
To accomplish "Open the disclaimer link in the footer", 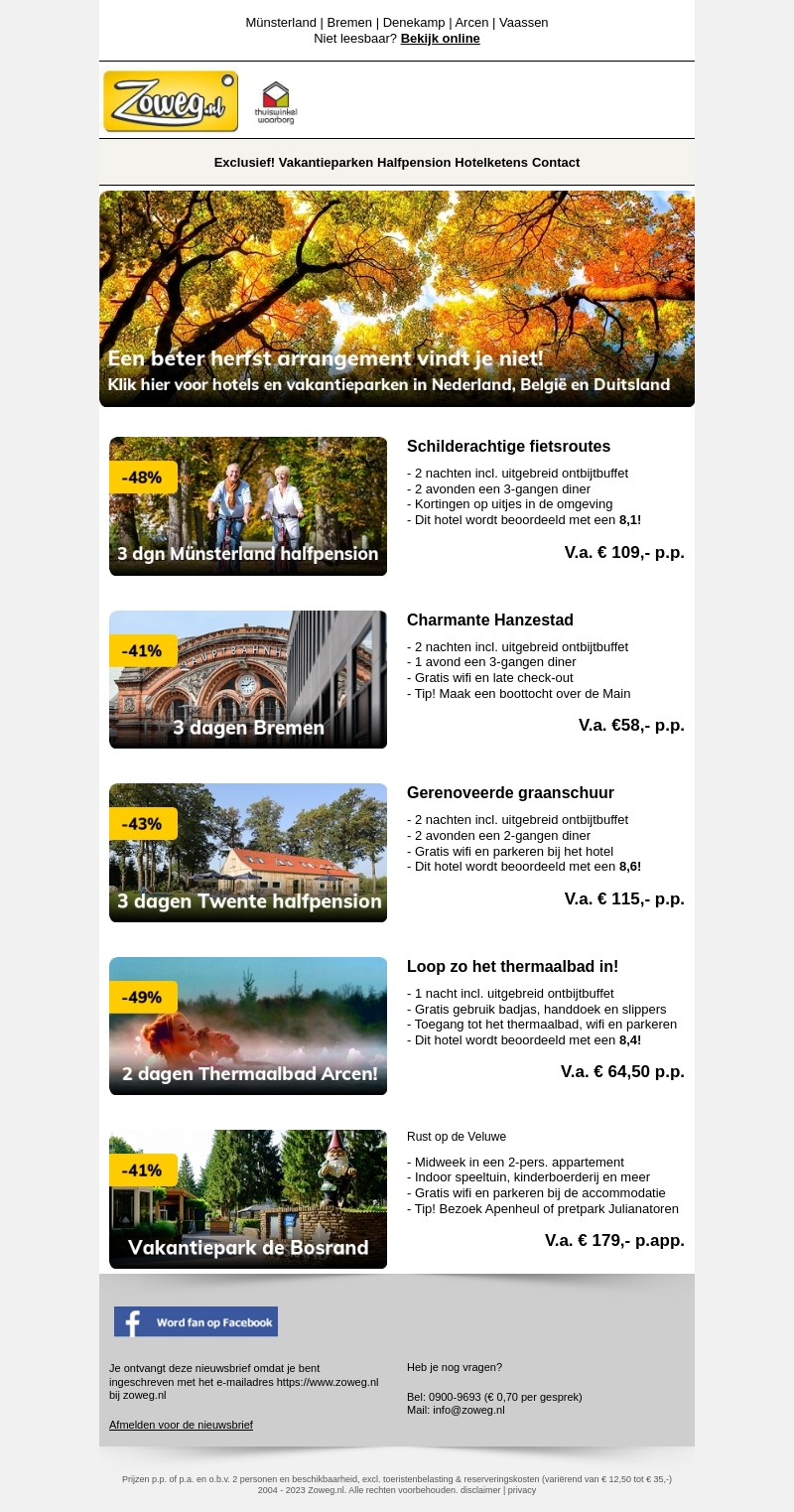I will point(480,1490).
